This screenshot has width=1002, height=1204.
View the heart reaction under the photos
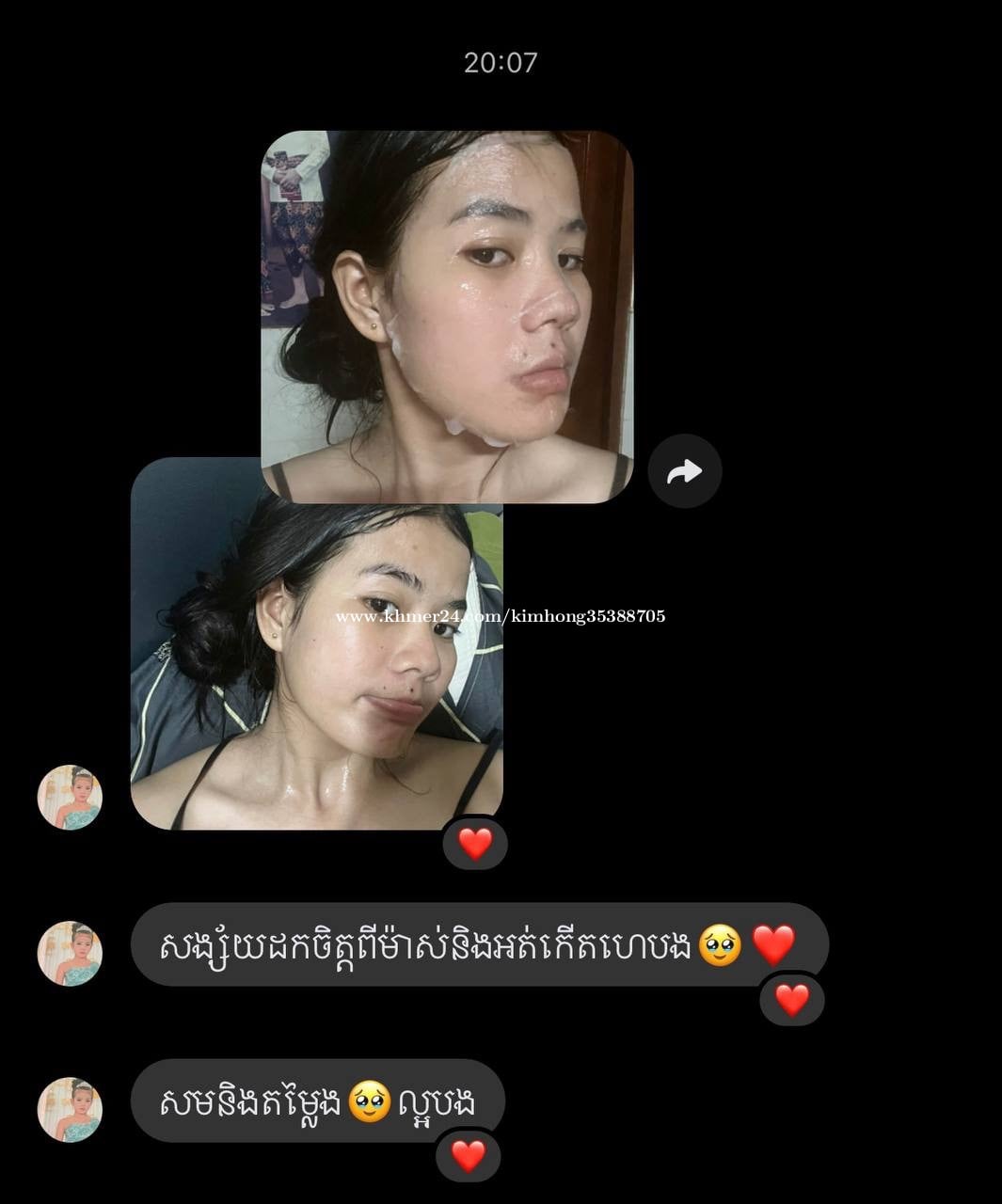coord(475,844)
